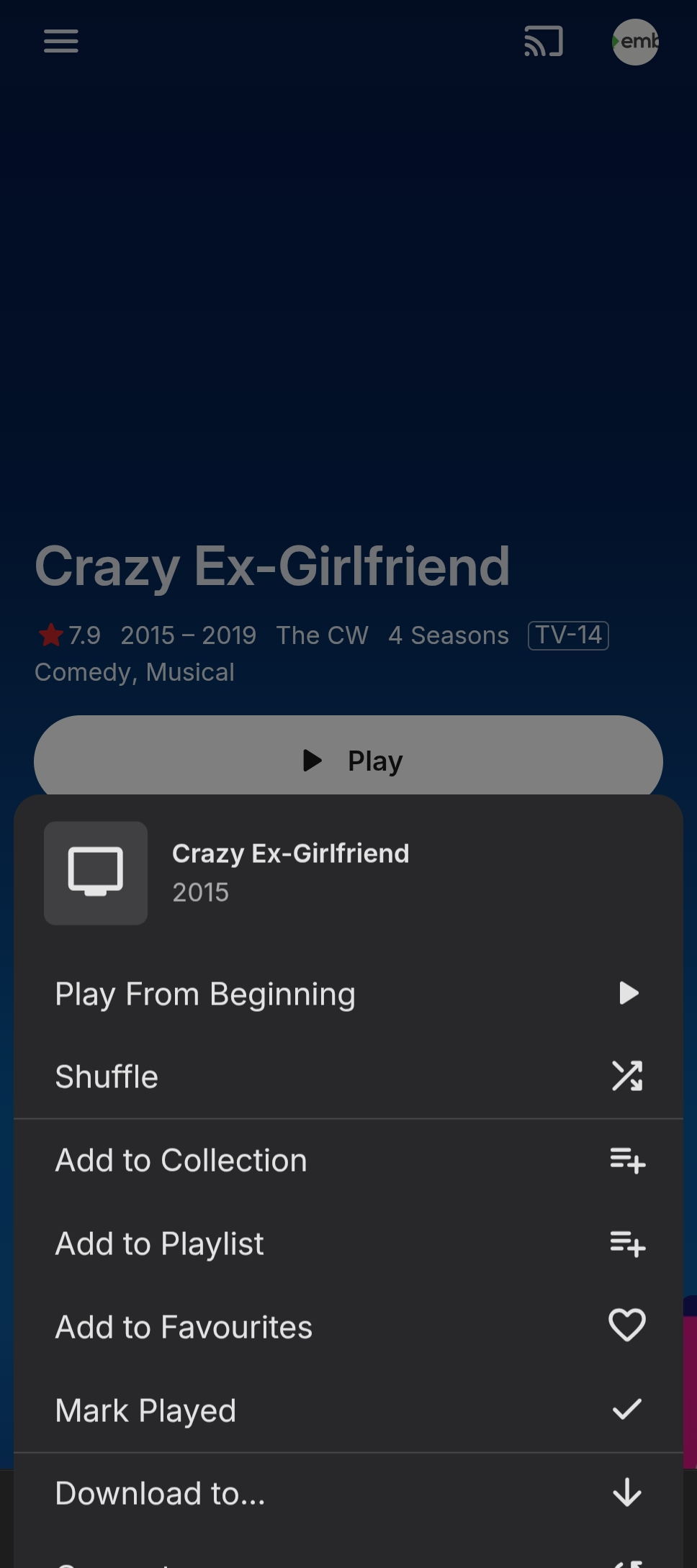Image resolution: width=697 pixels, height=1568 pixels.
Task: Open the cast to device icon
Action: point(544,41)
